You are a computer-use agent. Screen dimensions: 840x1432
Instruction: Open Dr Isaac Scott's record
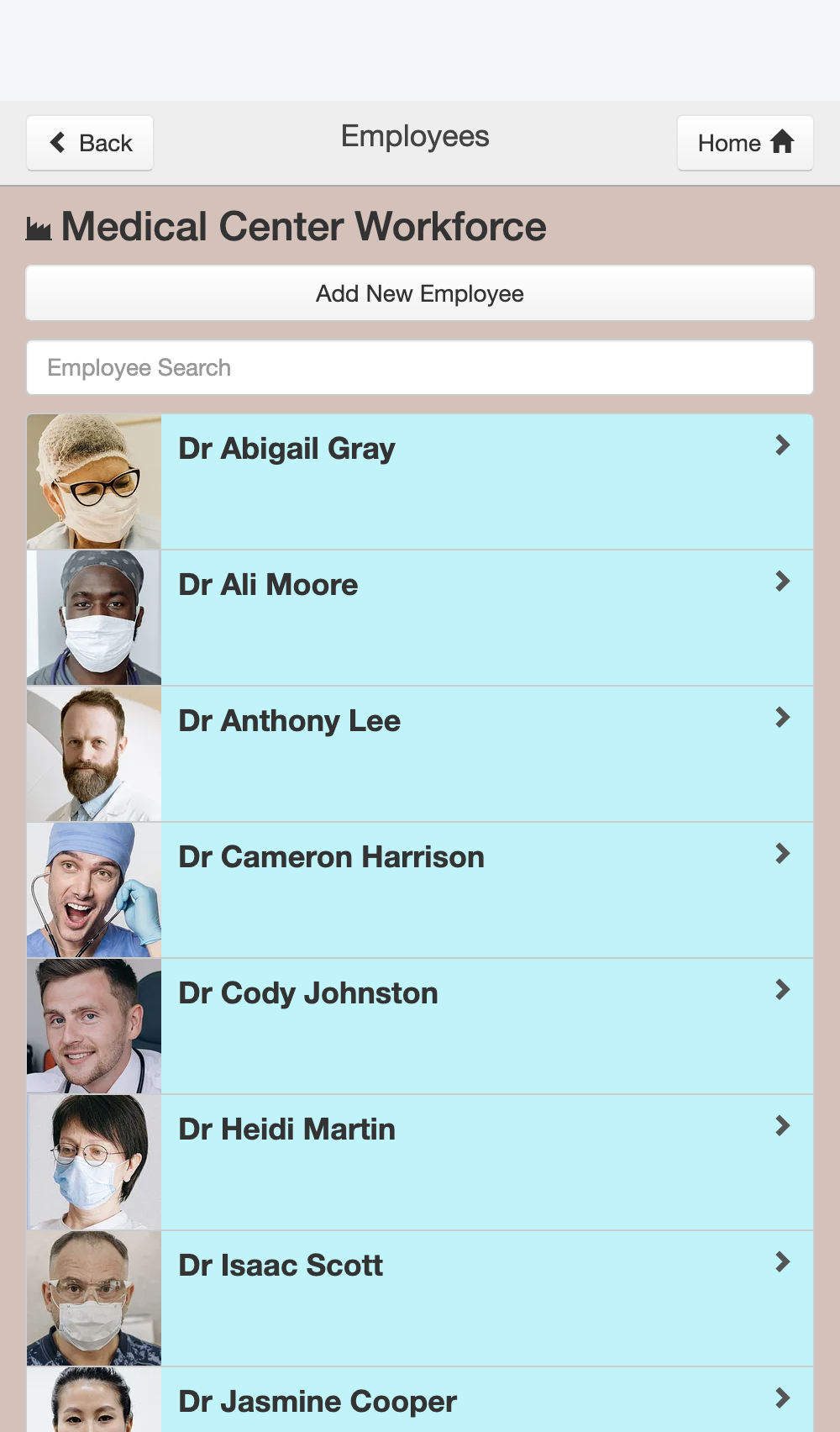(x=420, y=1298)
